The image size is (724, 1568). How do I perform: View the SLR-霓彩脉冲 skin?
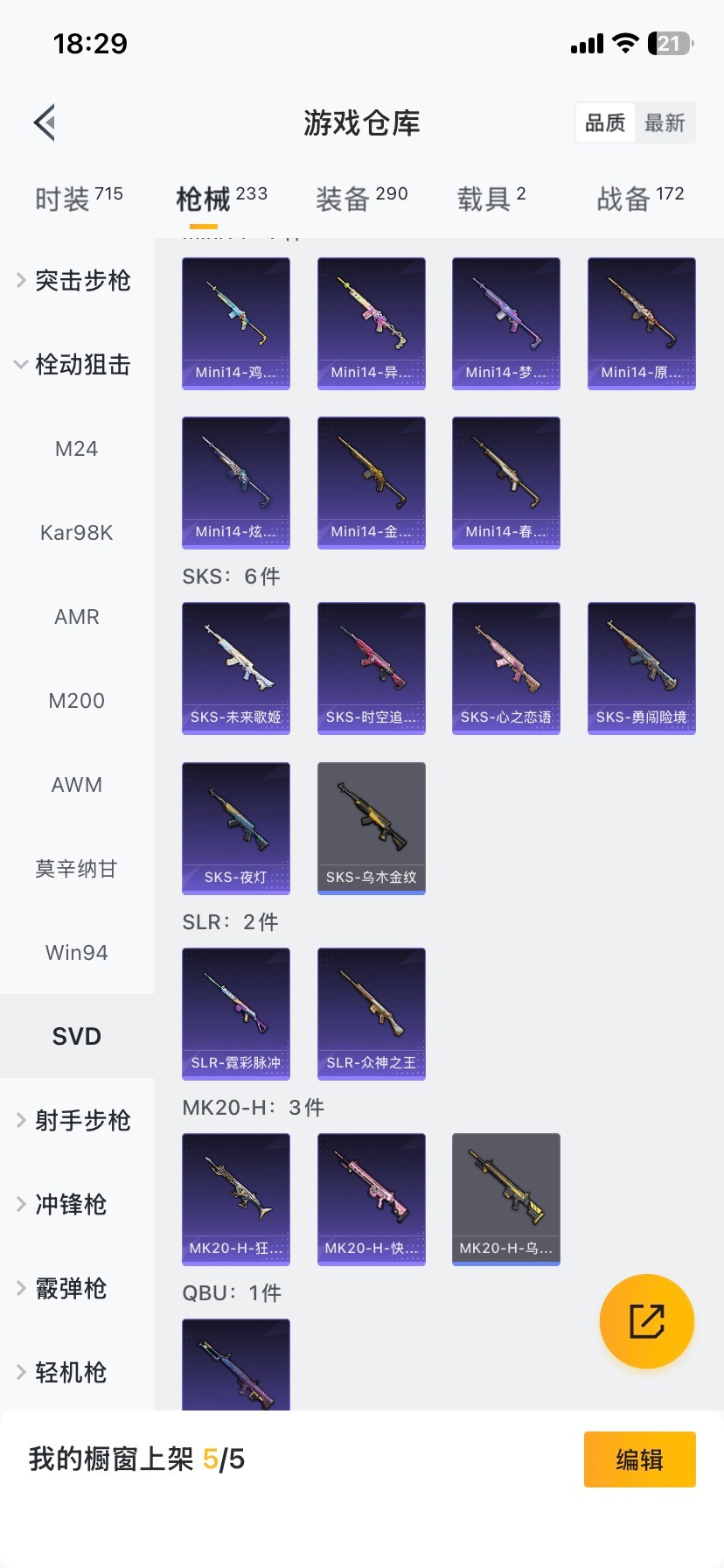pyautogui.click(x=236, y=1013)
